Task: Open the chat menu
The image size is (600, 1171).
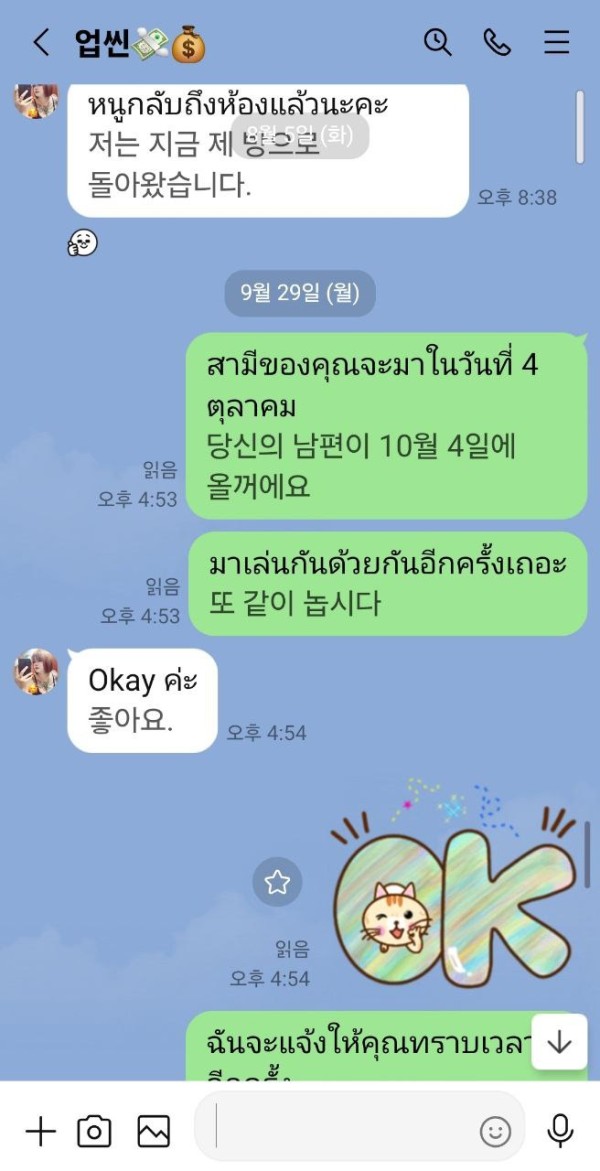Action: [556, 42]
